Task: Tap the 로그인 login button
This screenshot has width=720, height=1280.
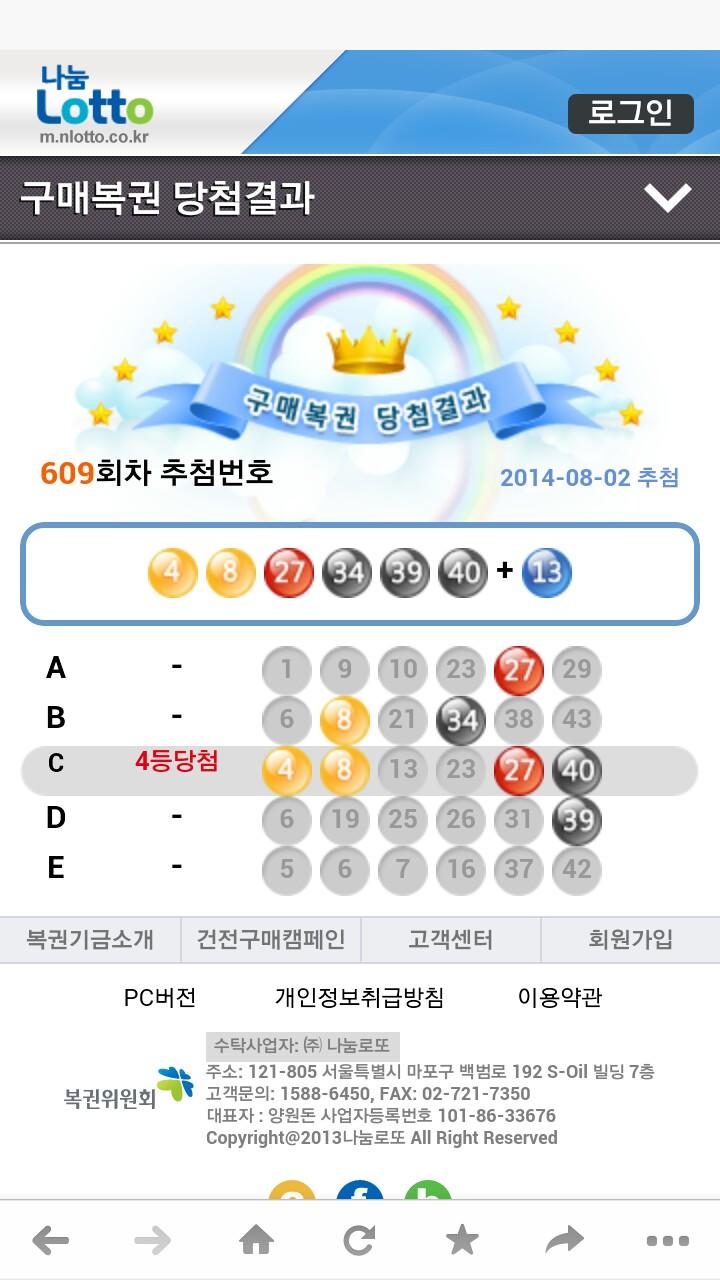Action: (x=630, y=114)
